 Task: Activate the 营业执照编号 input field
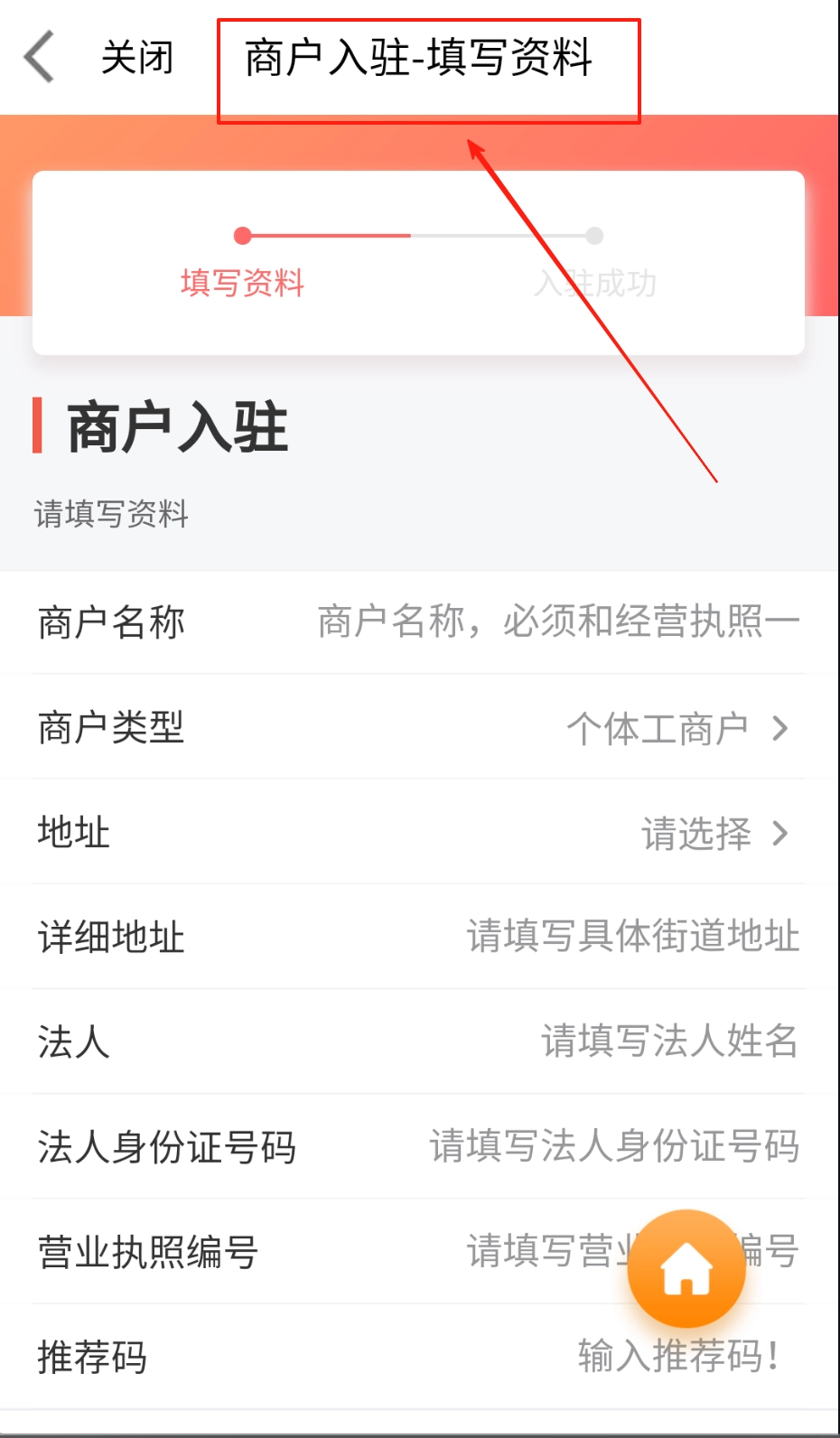click(x=542, y=1252)
